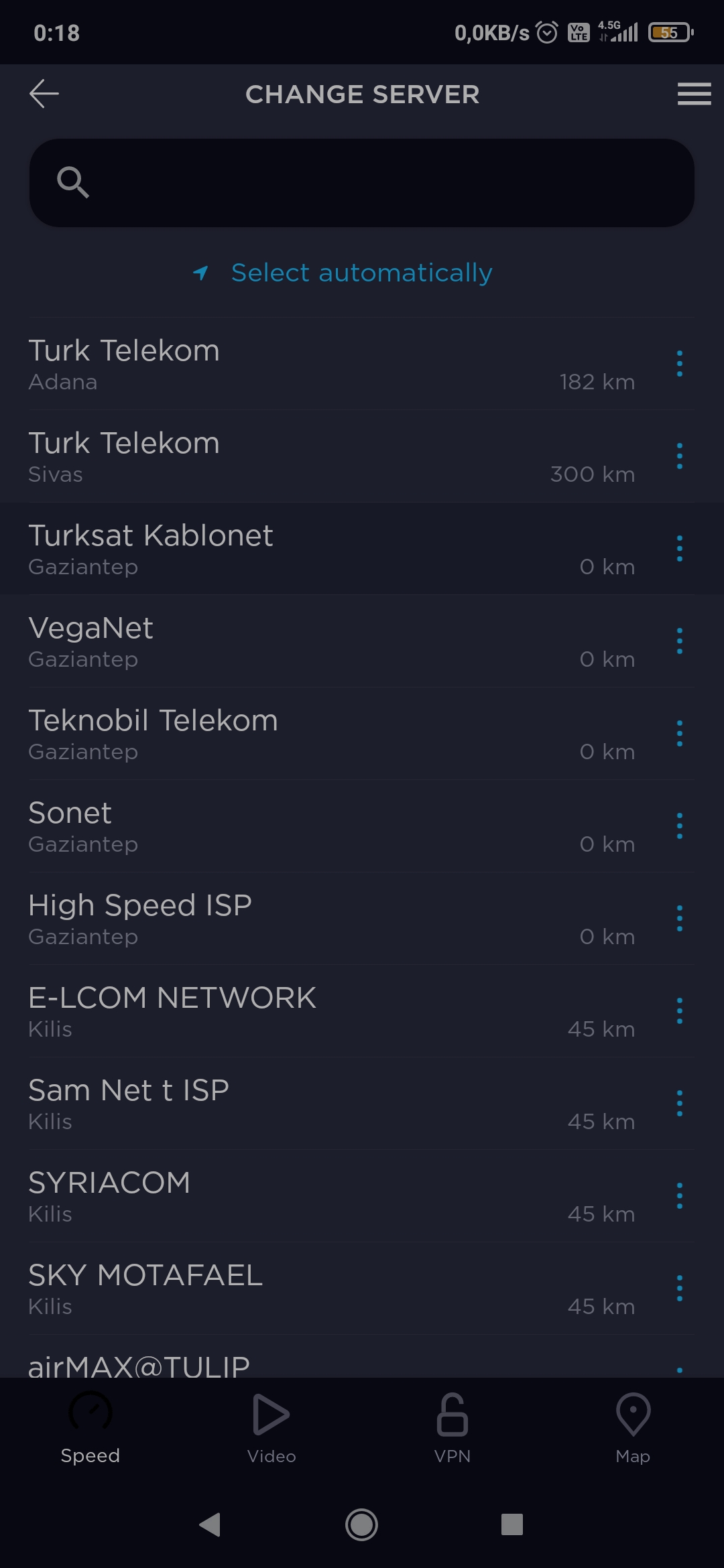Open options for VegaNet server

pos(680,641)
